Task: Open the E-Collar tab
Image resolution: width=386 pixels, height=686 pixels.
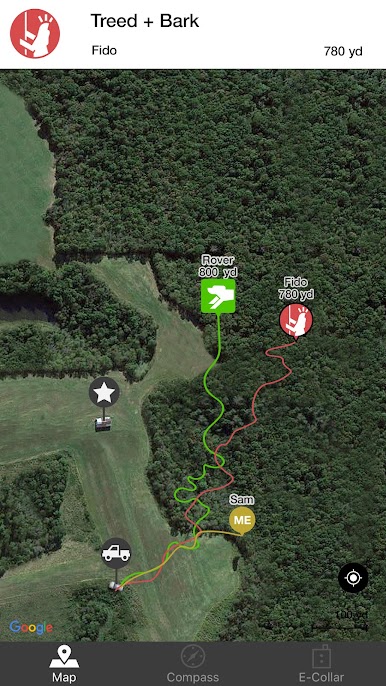Action: (321, 664)
